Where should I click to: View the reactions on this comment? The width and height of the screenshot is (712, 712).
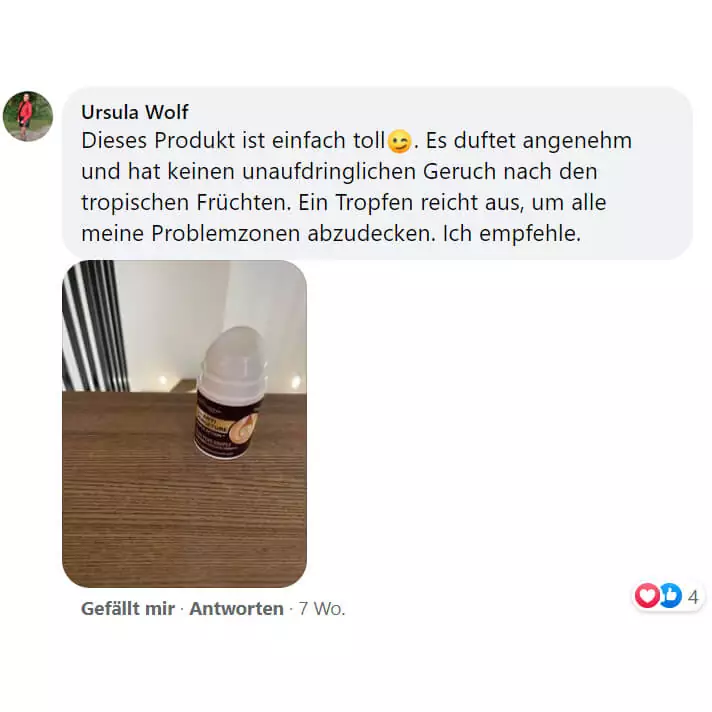[668, 596]
